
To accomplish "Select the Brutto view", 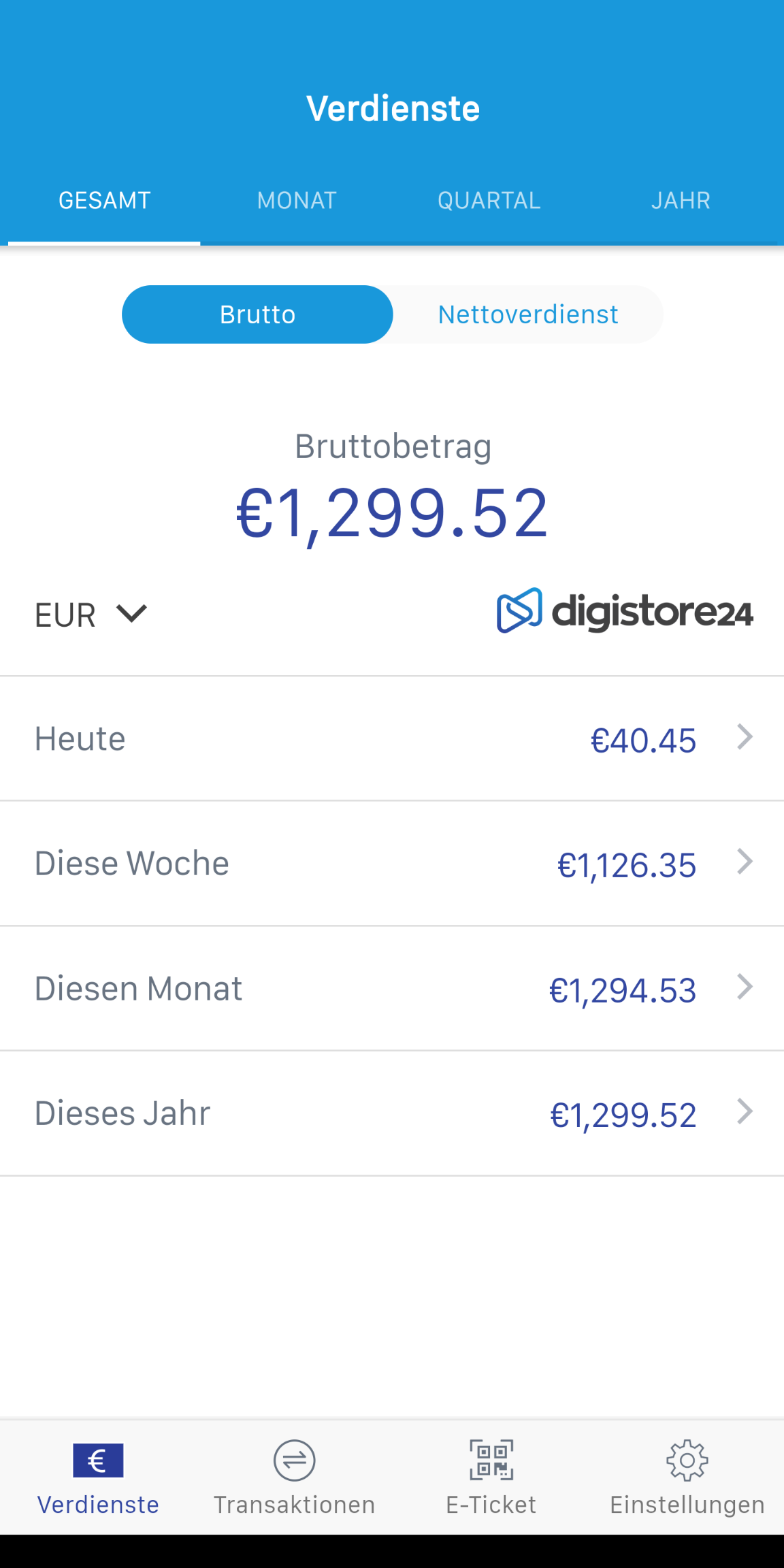I will click(x=257, y=314).
